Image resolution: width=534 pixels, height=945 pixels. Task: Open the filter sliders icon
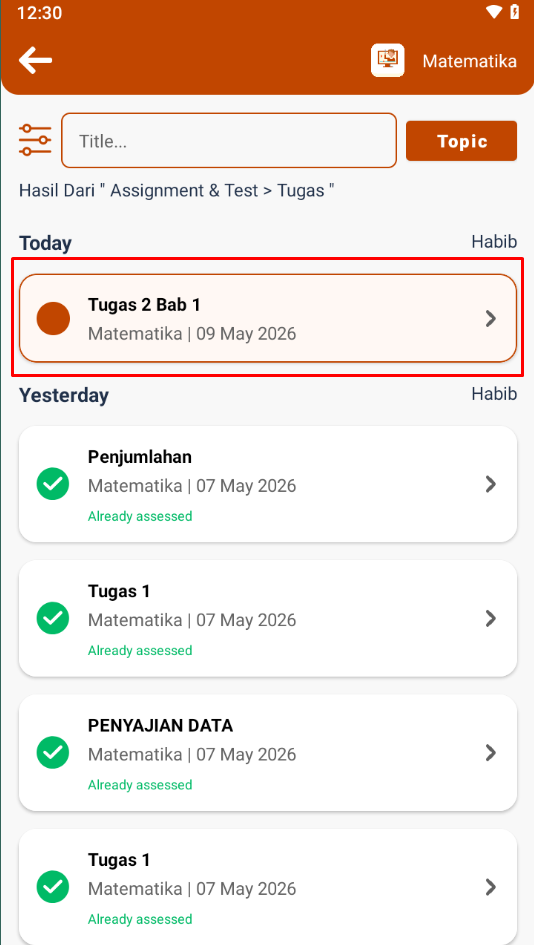point(35,140)
